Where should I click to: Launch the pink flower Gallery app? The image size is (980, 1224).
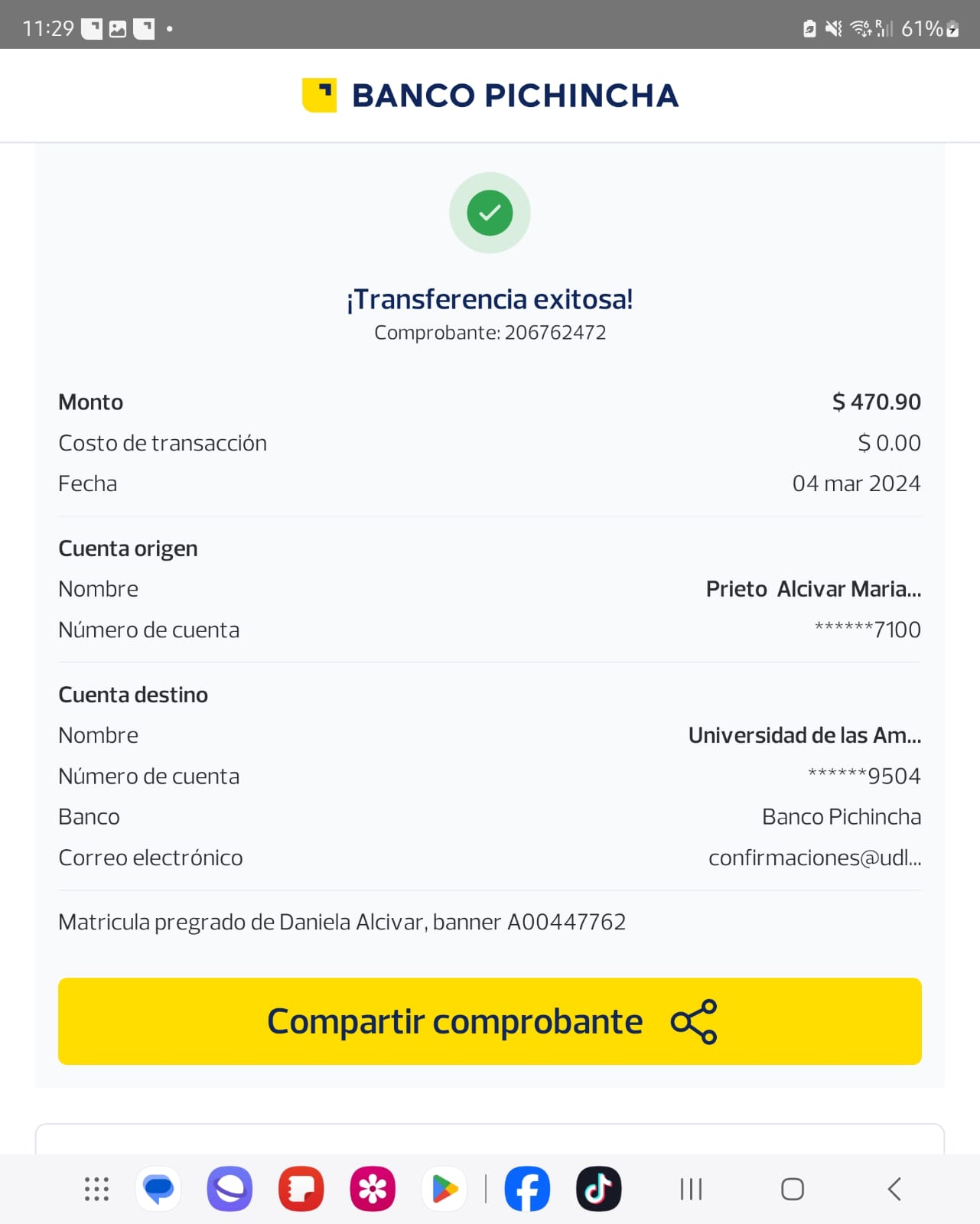click(373, 1189)
